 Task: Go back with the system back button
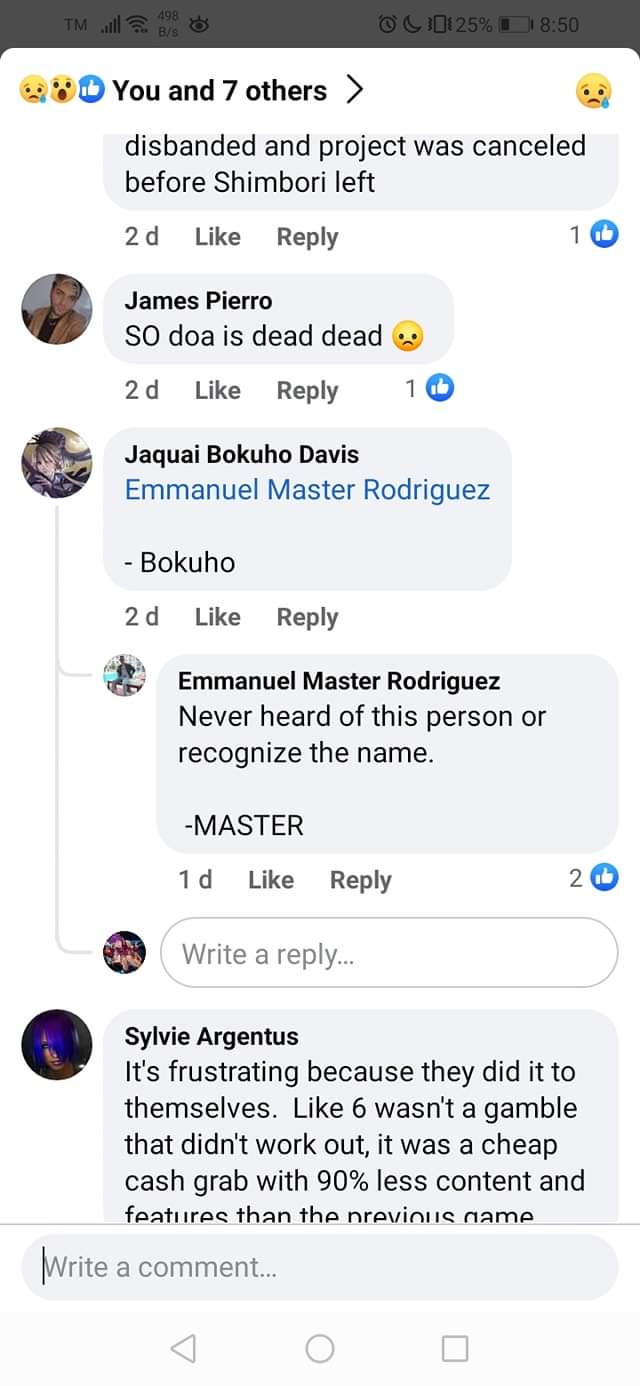[x=183, y=1348]
